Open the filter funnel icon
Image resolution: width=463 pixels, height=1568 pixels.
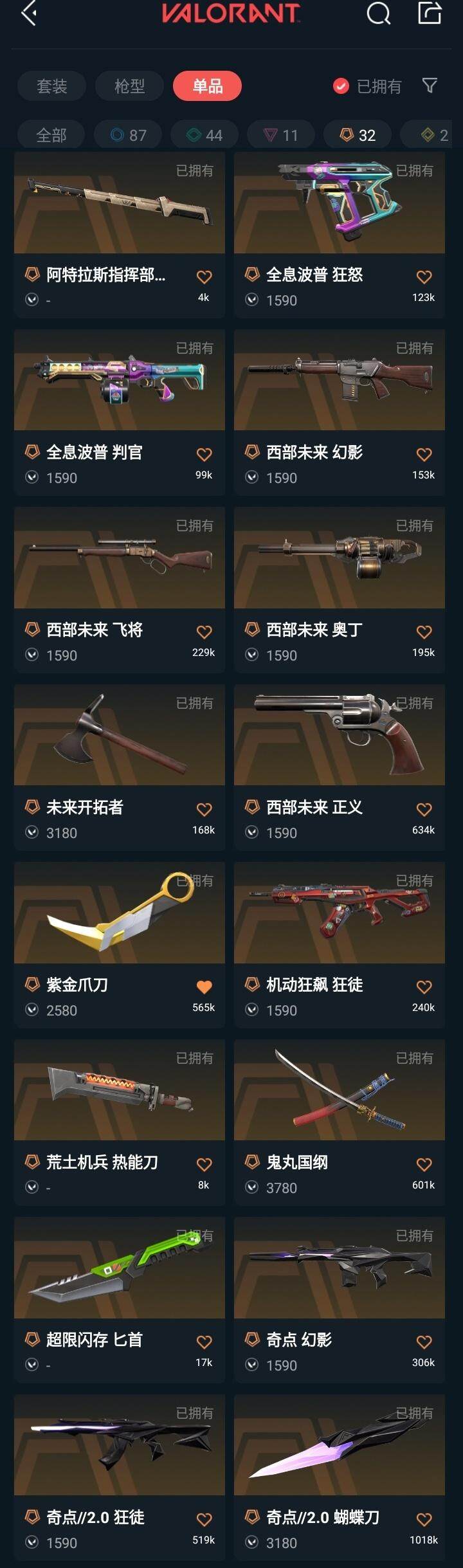pyautogui.click(x=430, y=86)
